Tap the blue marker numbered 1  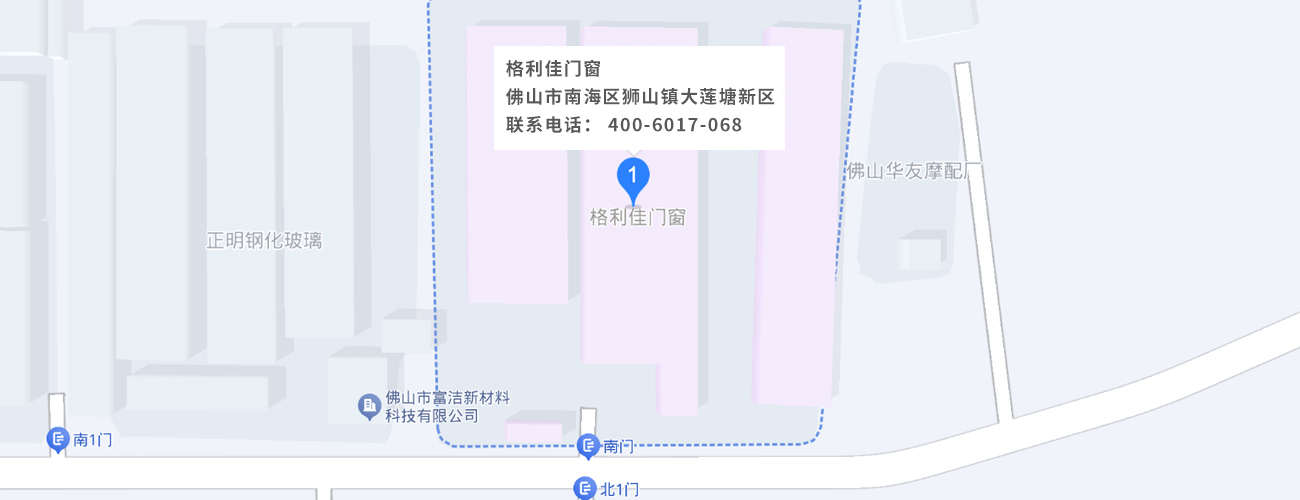(632, 177)
